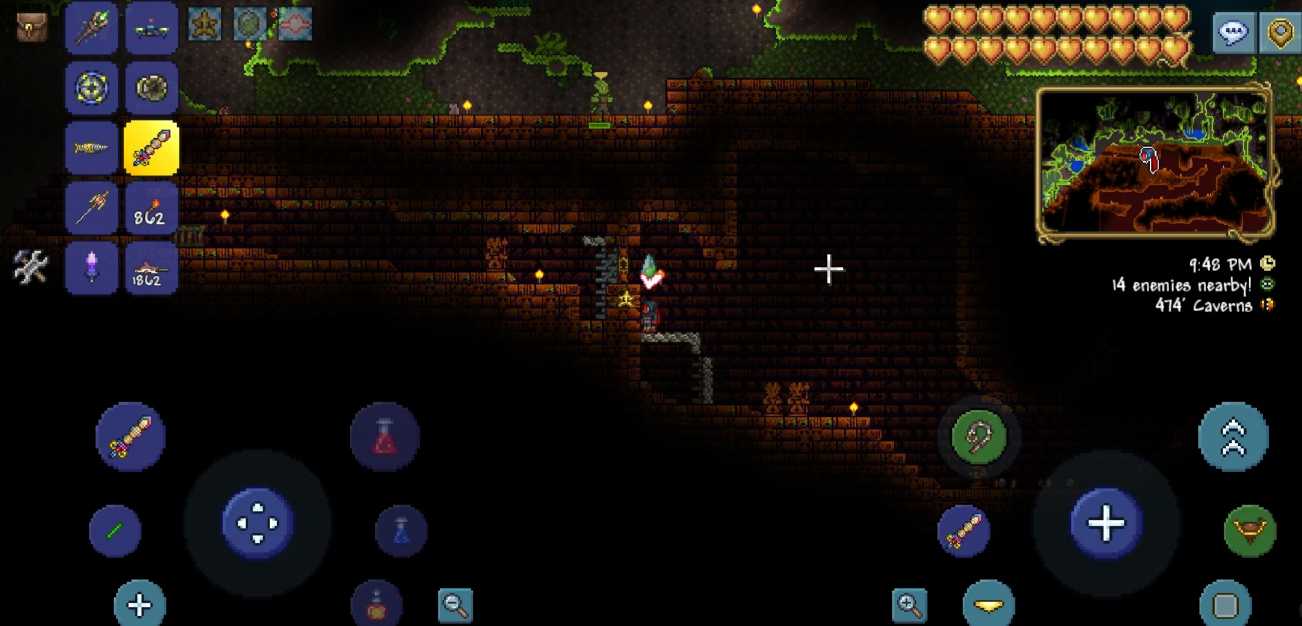Open the chat bubble
Image resolution: width=1302 pixels, height=626 pixels.
1233,33
